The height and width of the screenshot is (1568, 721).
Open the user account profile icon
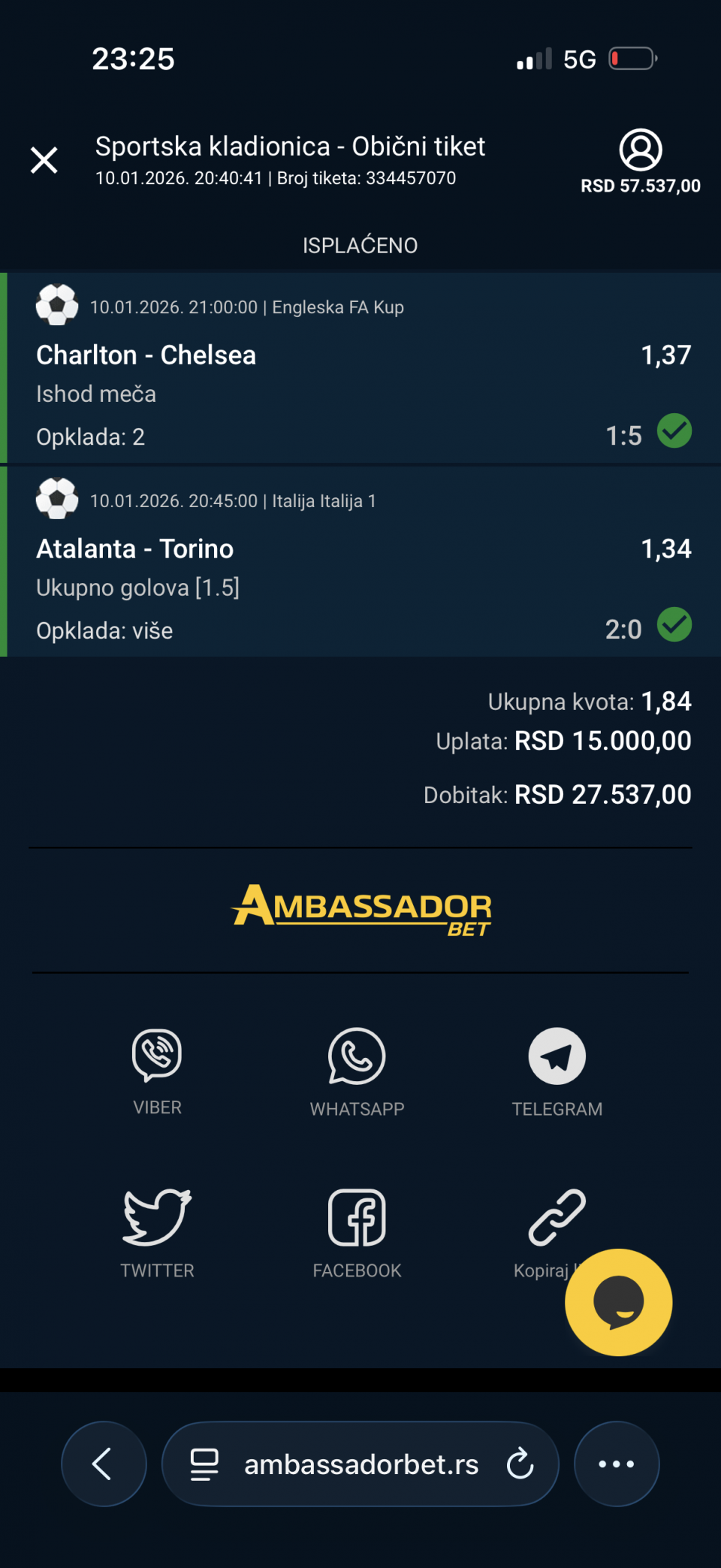coord(640,150)
